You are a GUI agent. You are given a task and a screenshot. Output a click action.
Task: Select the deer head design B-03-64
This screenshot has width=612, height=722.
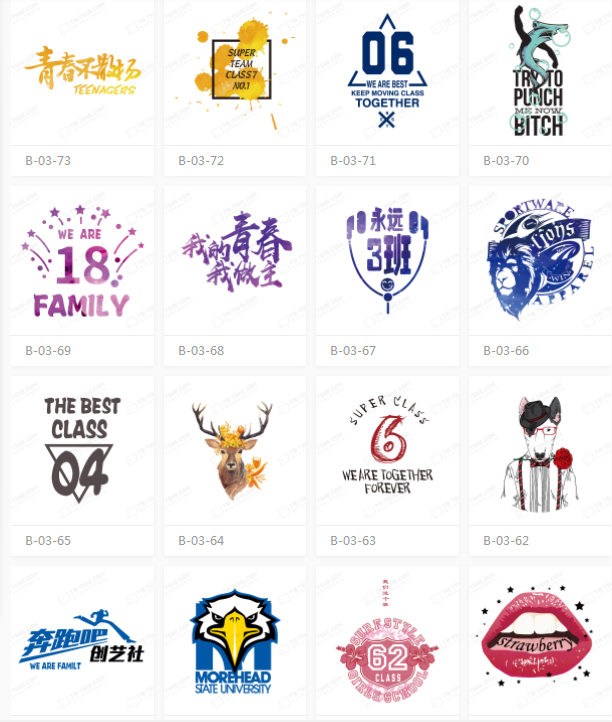(x=234, y=452)
